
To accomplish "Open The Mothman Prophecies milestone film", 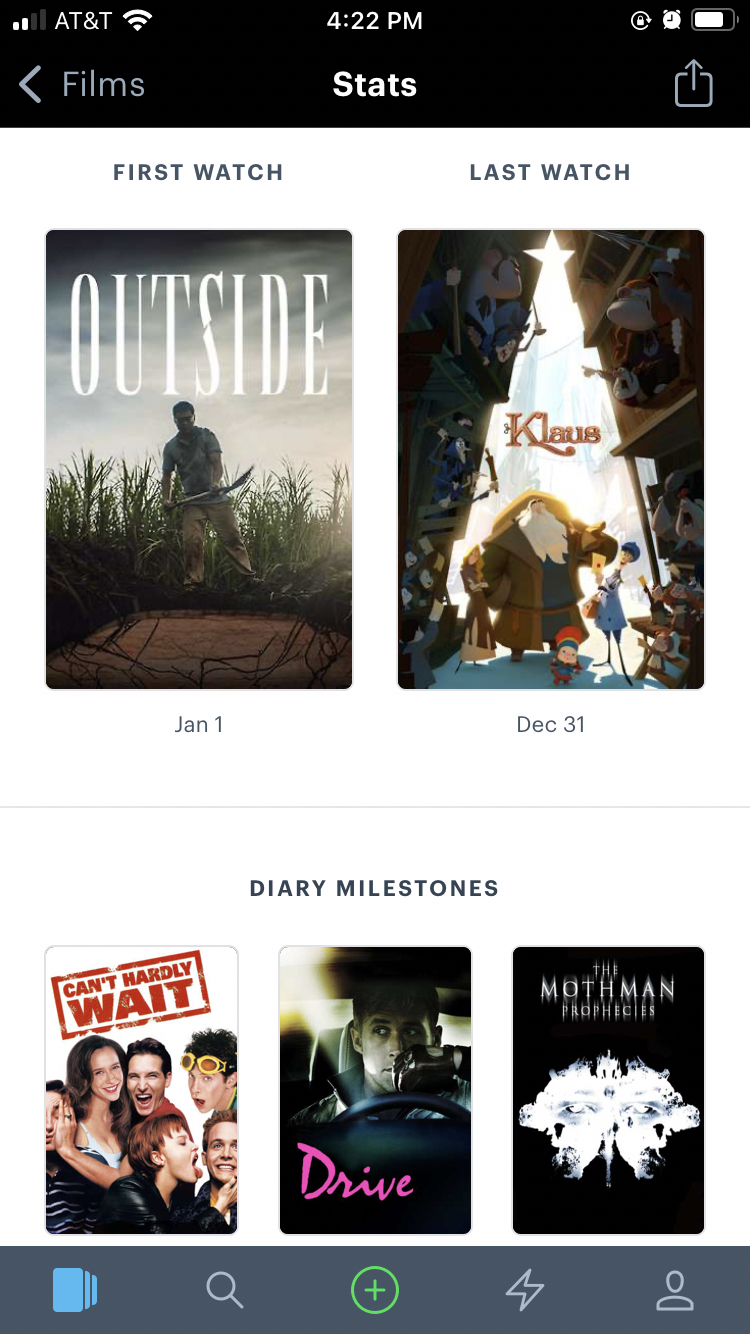I will pyautogui.click(x=608, y=1090).
